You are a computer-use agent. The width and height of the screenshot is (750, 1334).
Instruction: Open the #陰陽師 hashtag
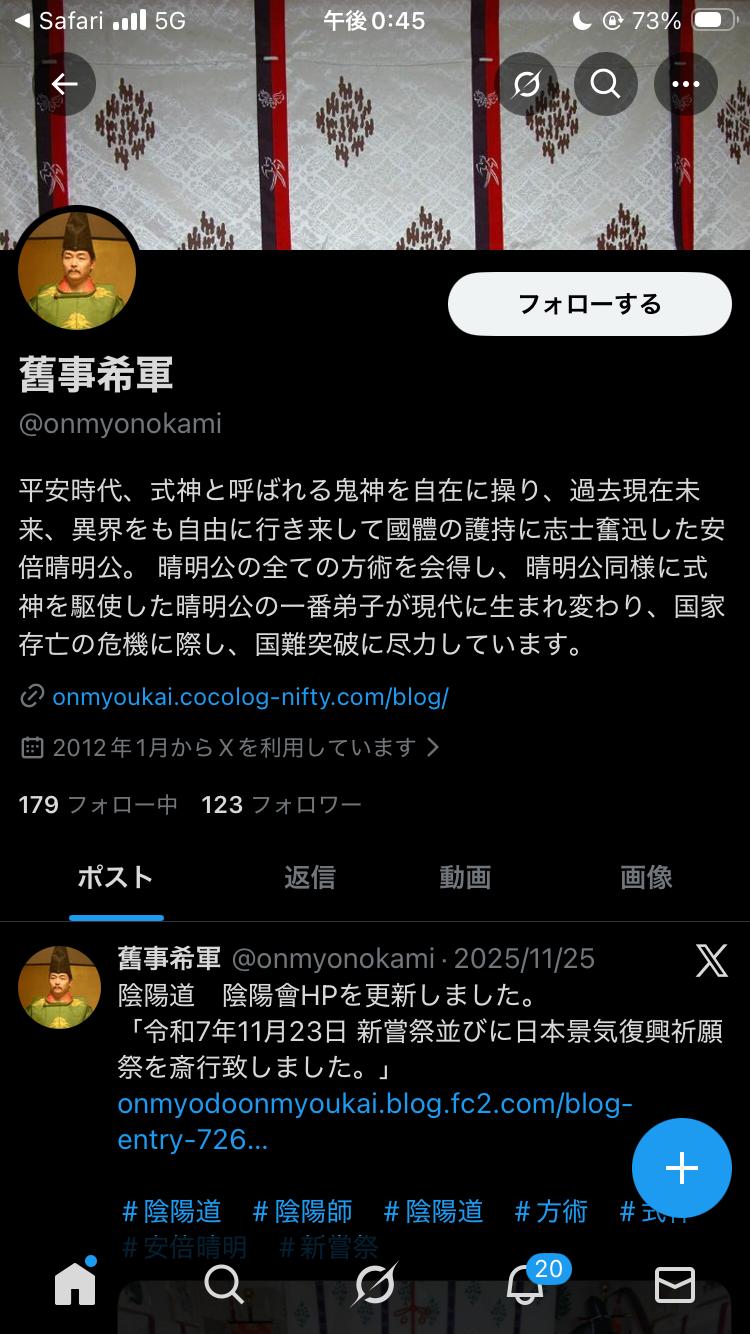[x=302, y=1212]
